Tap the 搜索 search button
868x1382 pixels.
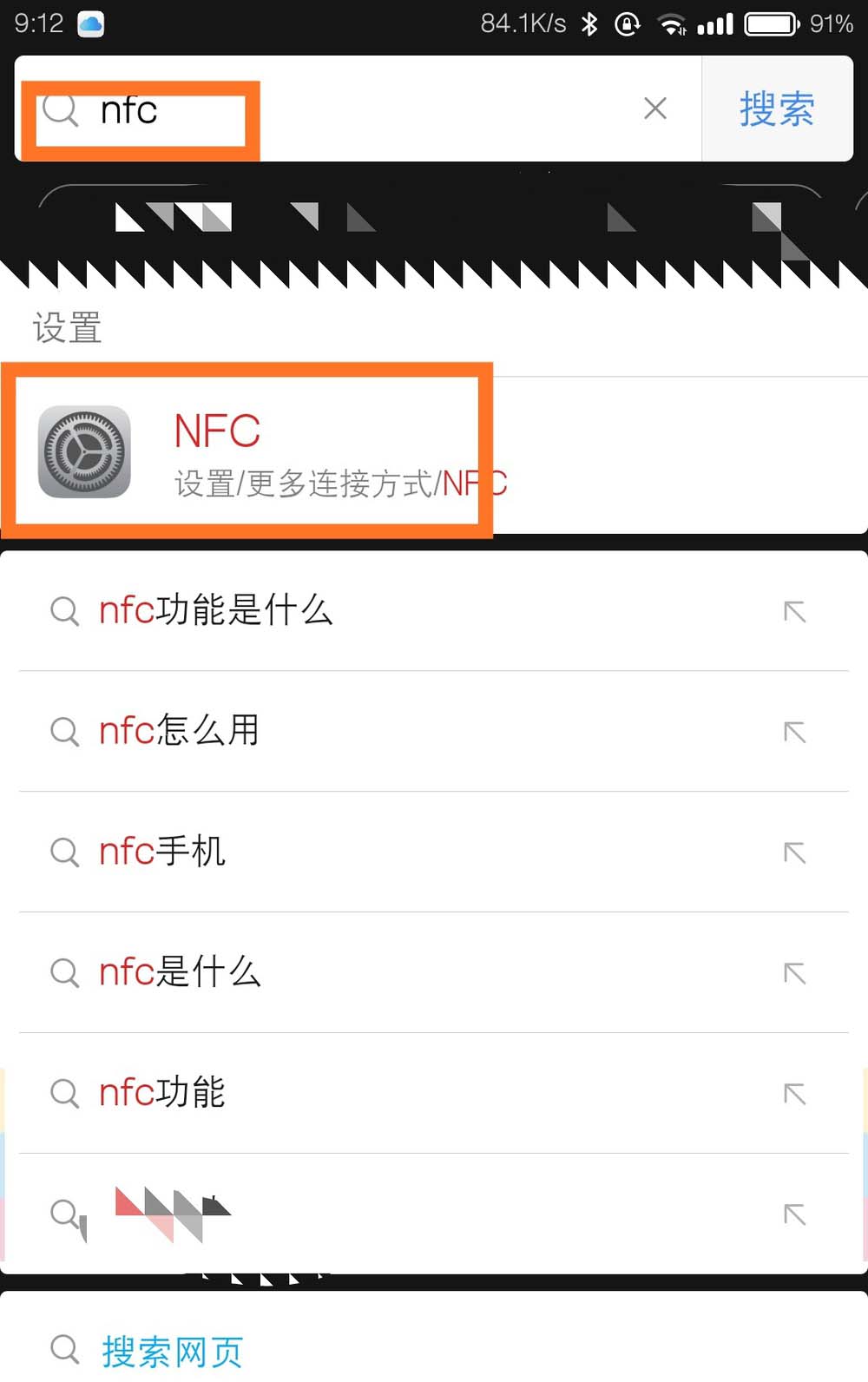pos(777,109)
